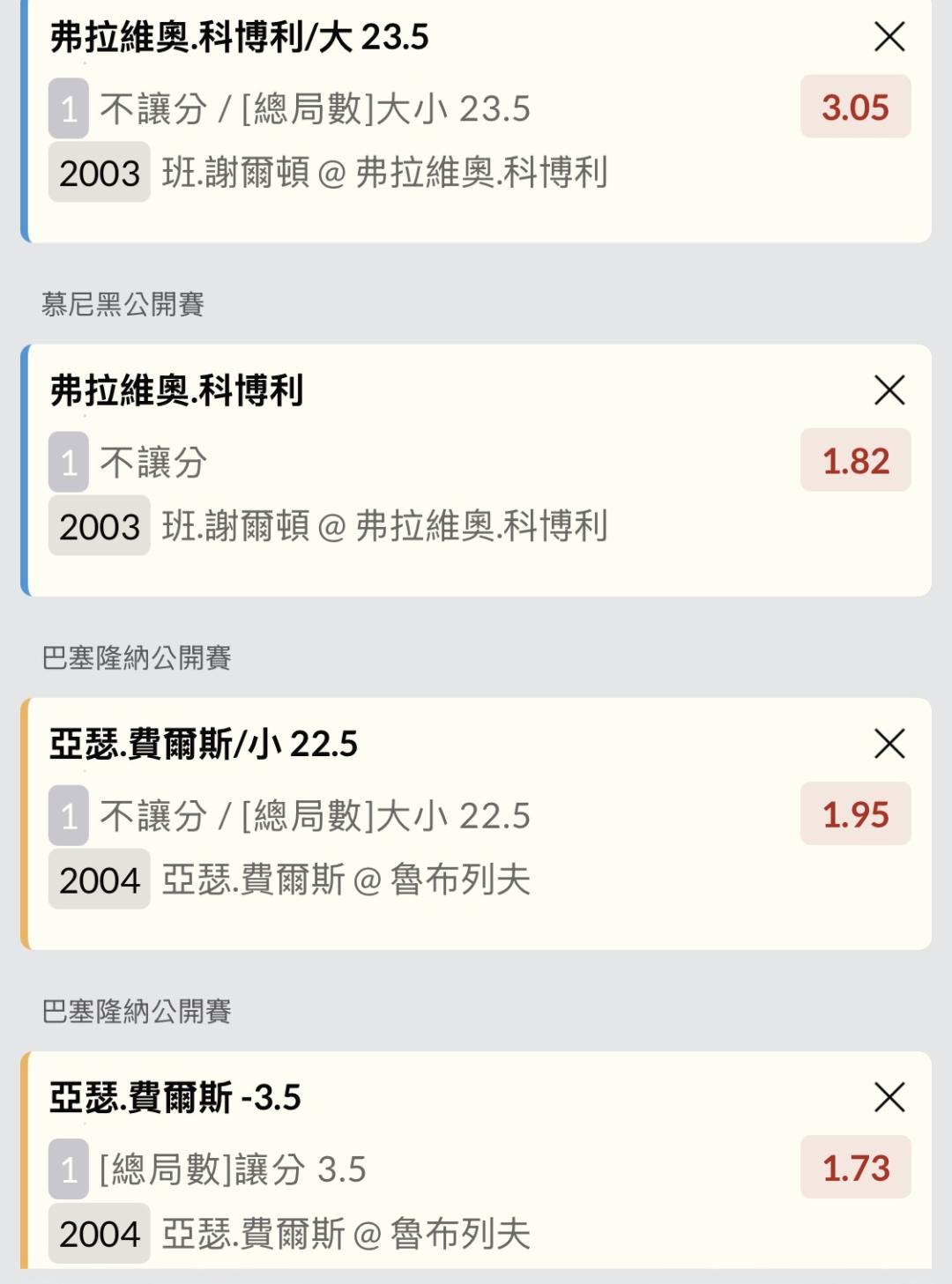952x1284 pixels.
Task: Dismiss the 亞瑟.費爾斯 -3.5 bet
Action: pos(889,1097)
